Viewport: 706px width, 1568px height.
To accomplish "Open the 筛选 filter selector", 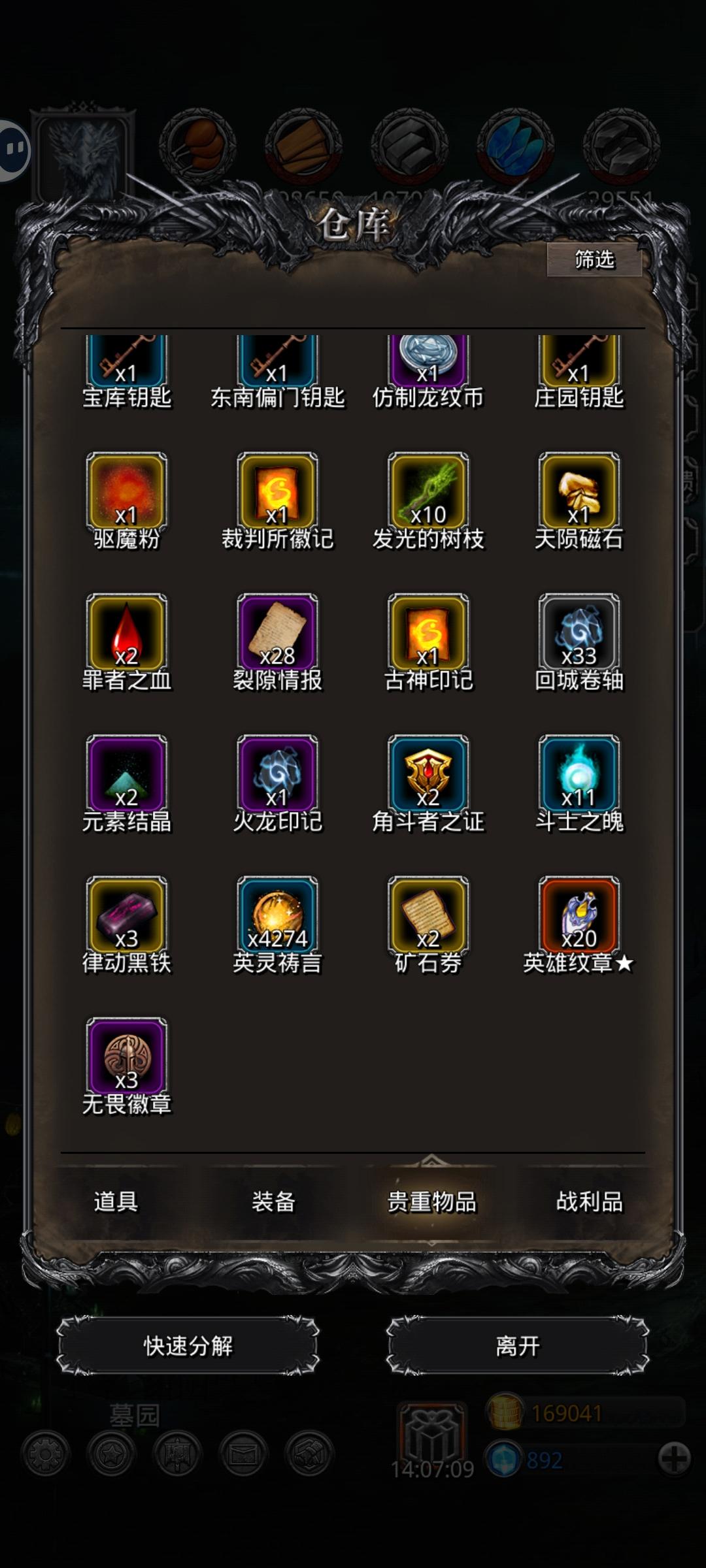I will [596, 259].
